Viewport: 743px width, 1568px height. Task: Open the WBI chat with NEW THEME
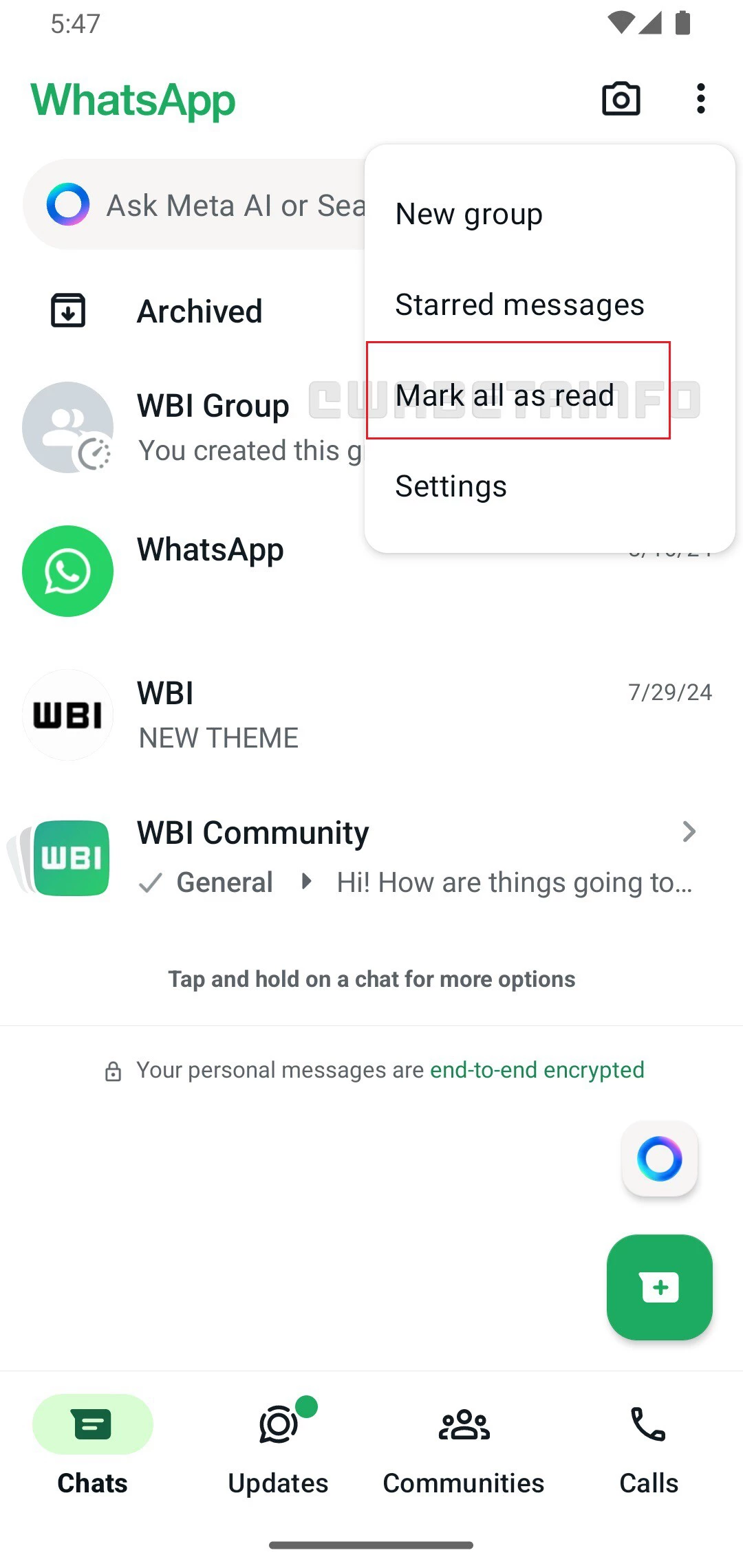(371, 715)
